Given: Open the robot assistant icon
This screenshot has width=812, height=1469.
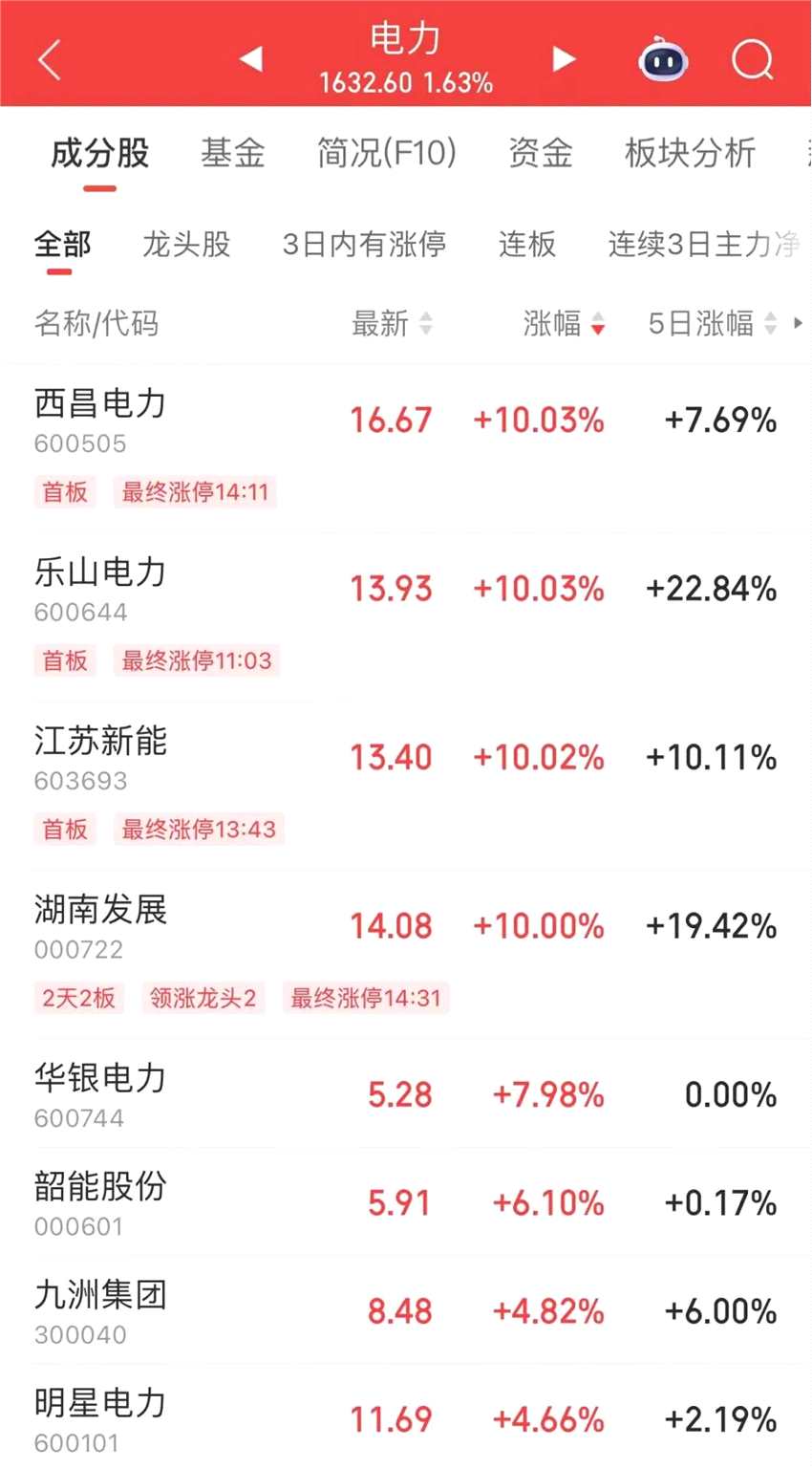Looking at the screenshot, I should coord(663,60).
